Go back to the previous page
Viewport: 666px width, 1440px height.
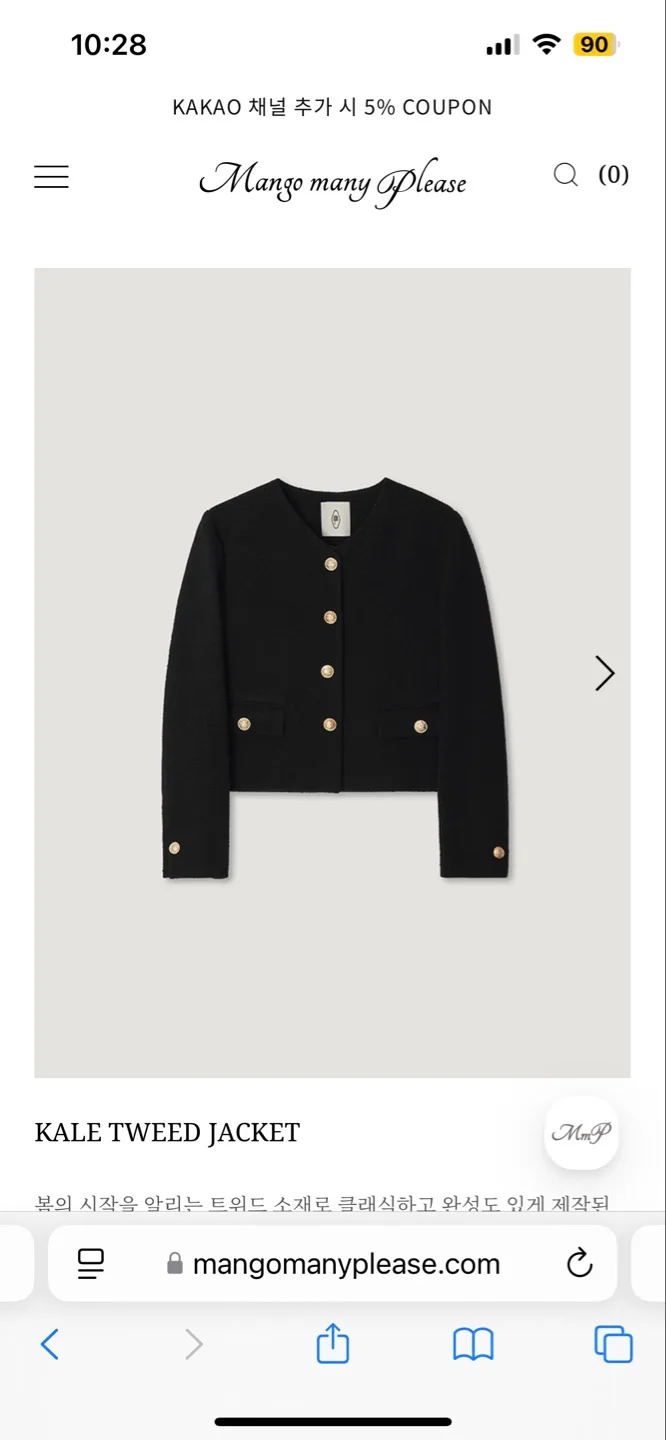(50, 1344)
